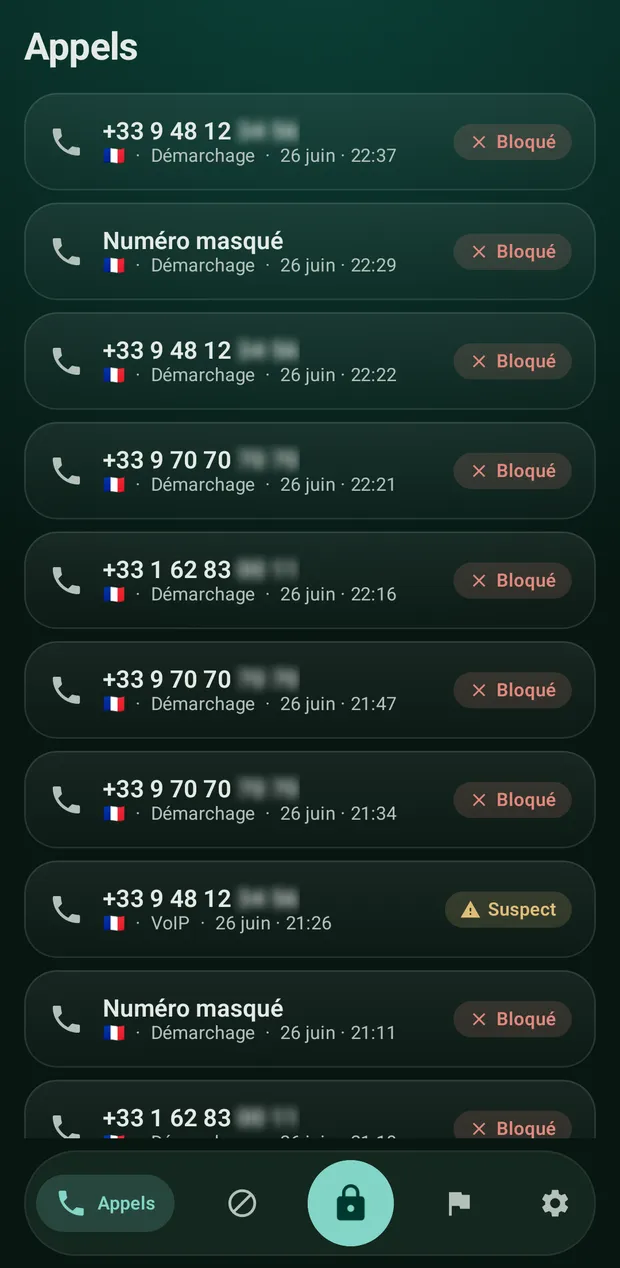The width and height of the screenshot is (620, 1268).
Task: View the call blocked at 22:22
Action: click(x=310, y=361)
